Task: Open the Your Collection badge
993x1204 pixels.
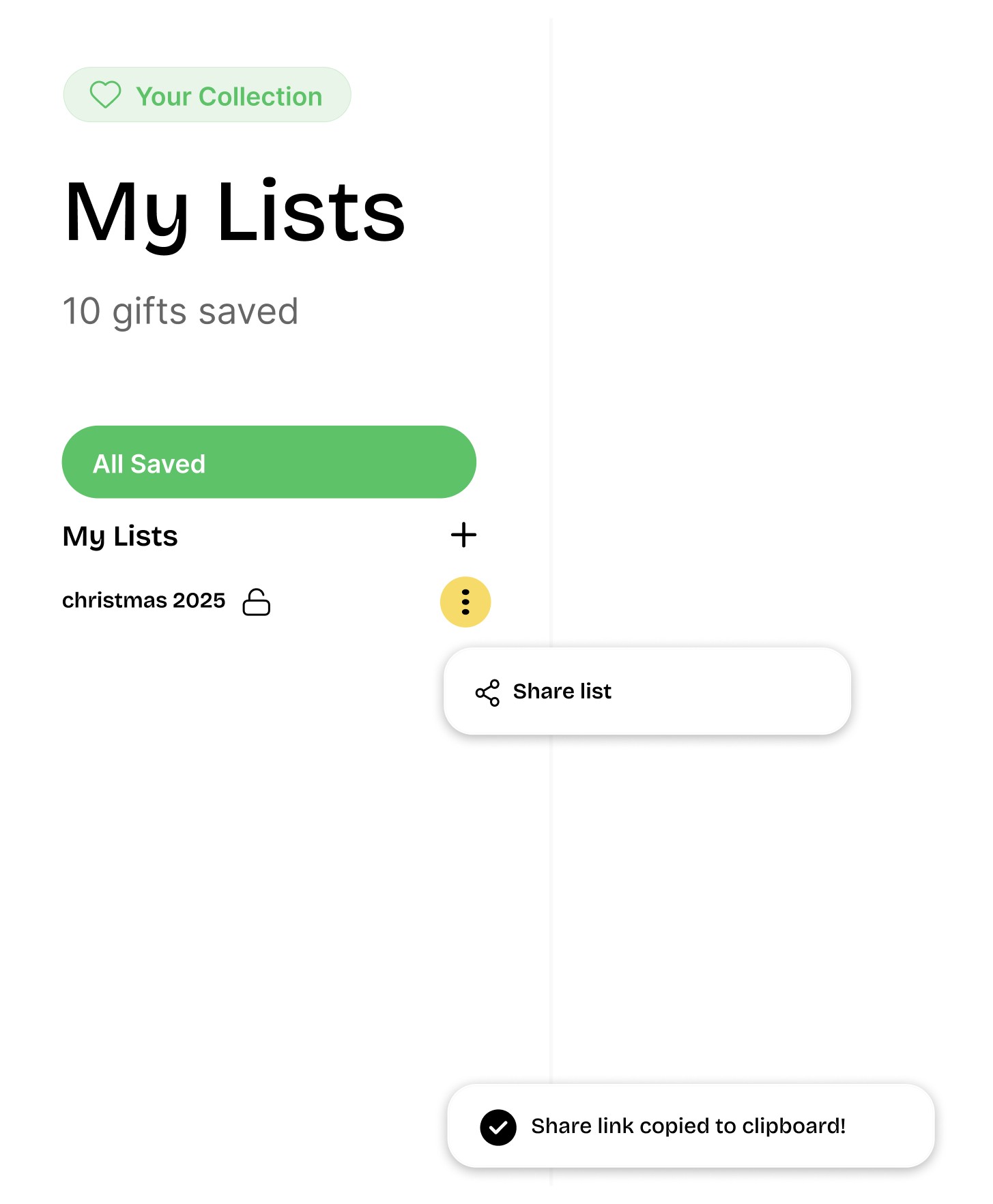Action: 206,95
